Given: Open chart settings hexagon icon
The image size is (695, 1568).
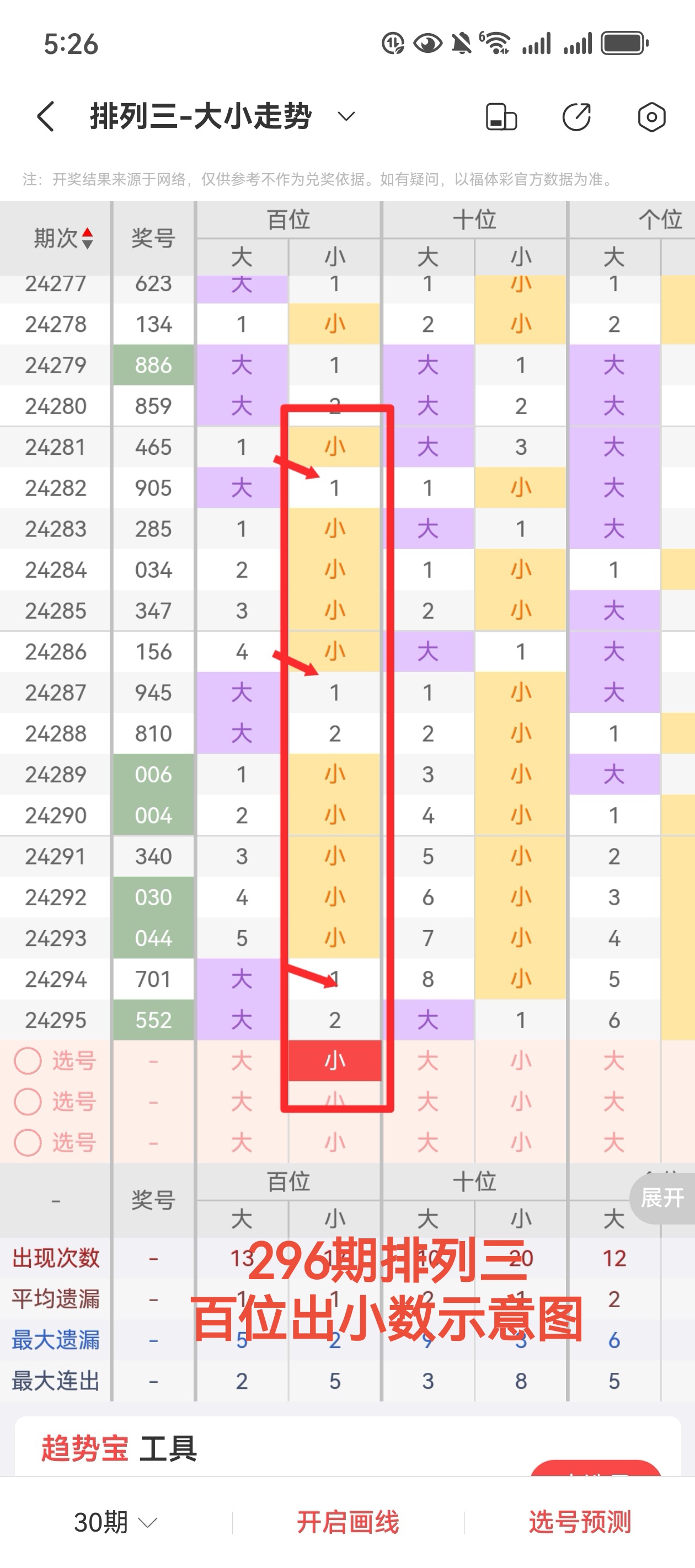Looking at the screenshot, I should point(651,117).
